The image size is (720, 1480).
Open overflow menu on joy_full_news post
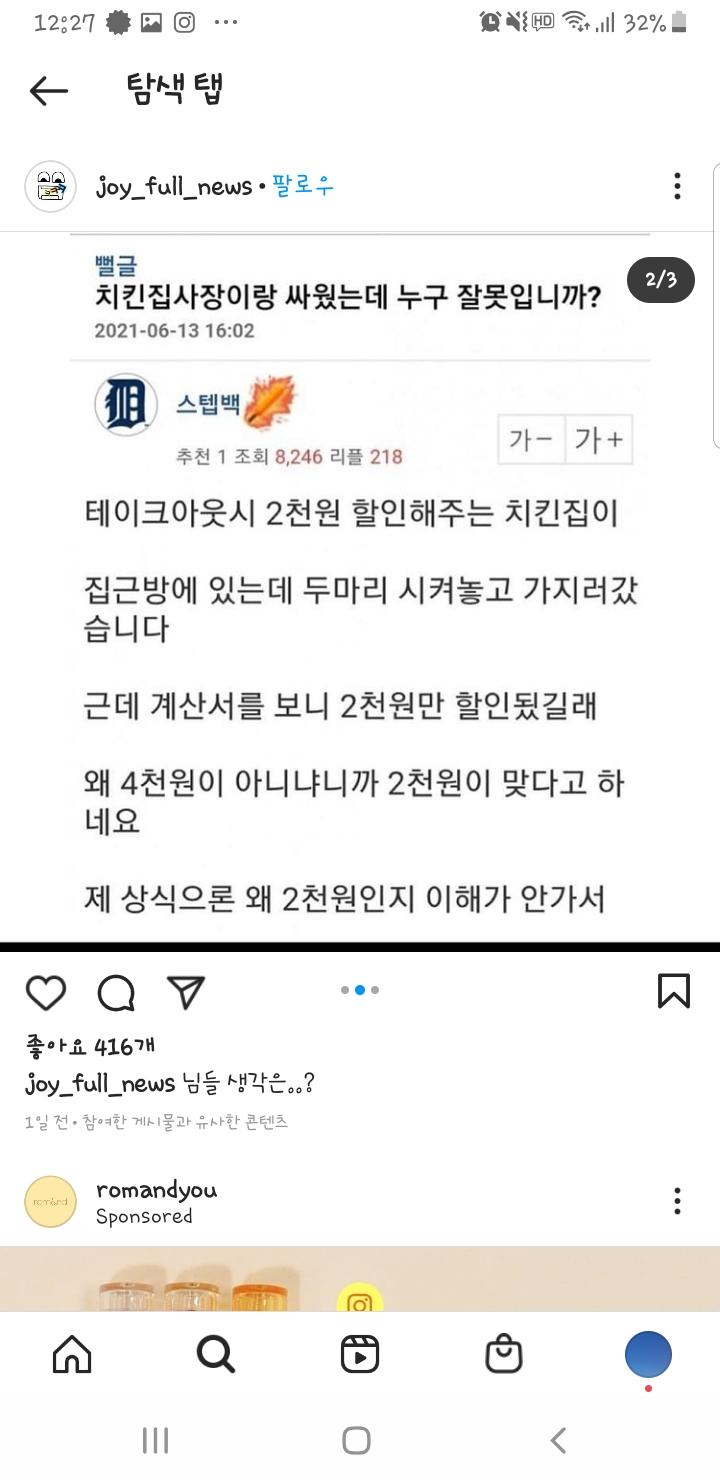coord(677,186)
